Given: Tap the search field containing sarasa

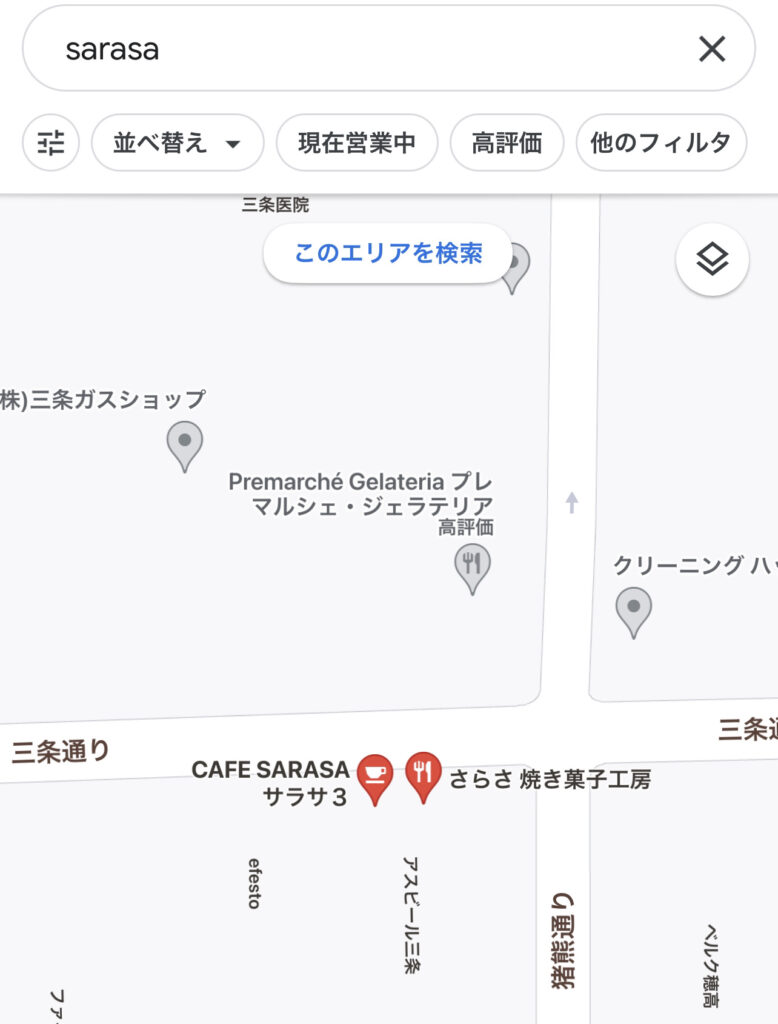Looking at the screenshot, I should pos(360,49).
